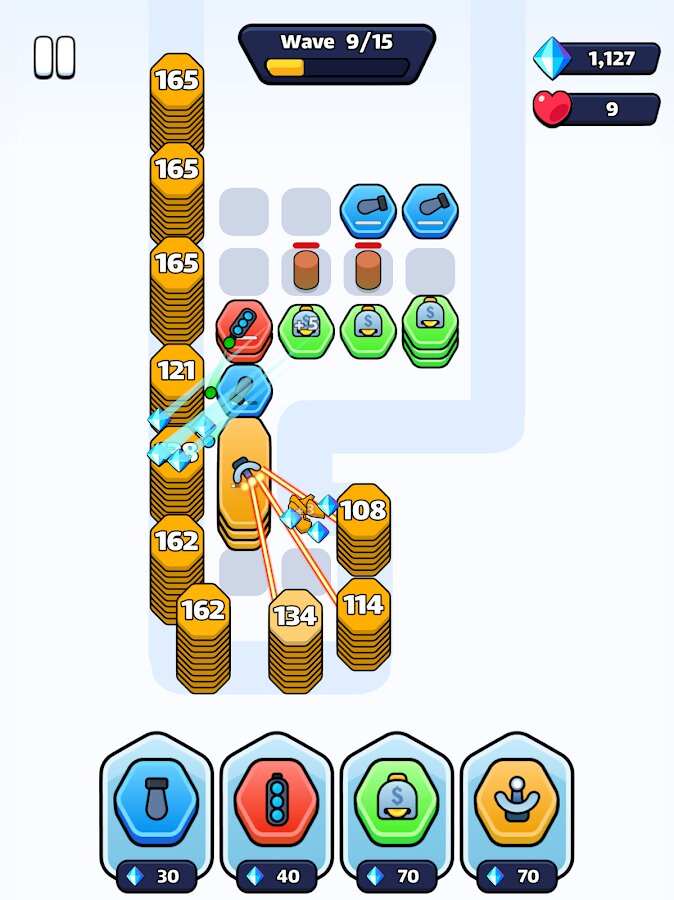Select the blue cannon tower costing 30

tap(157, 803)
